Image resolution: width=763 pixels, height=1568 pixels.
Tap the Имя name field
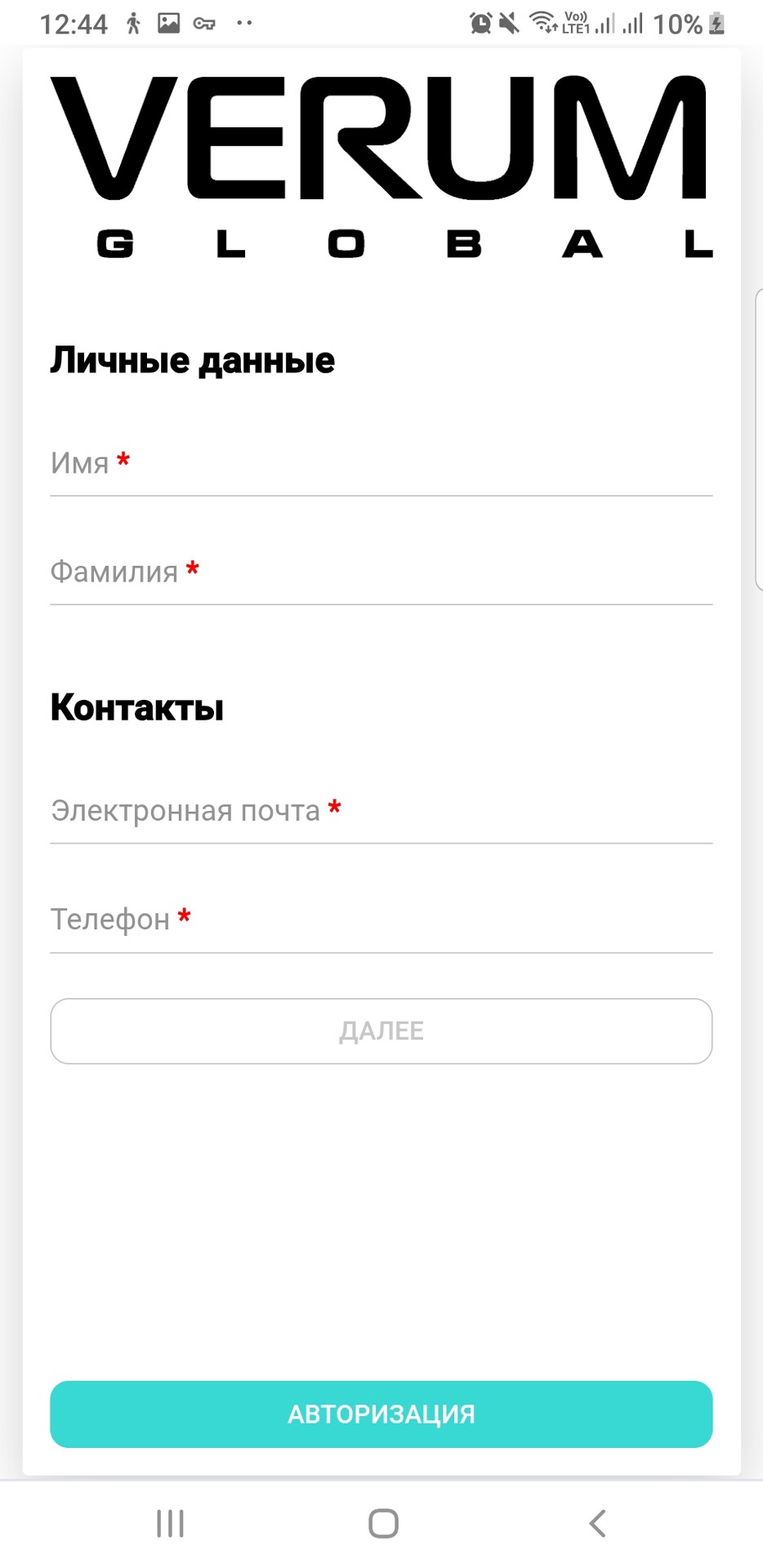pos(381,464)
